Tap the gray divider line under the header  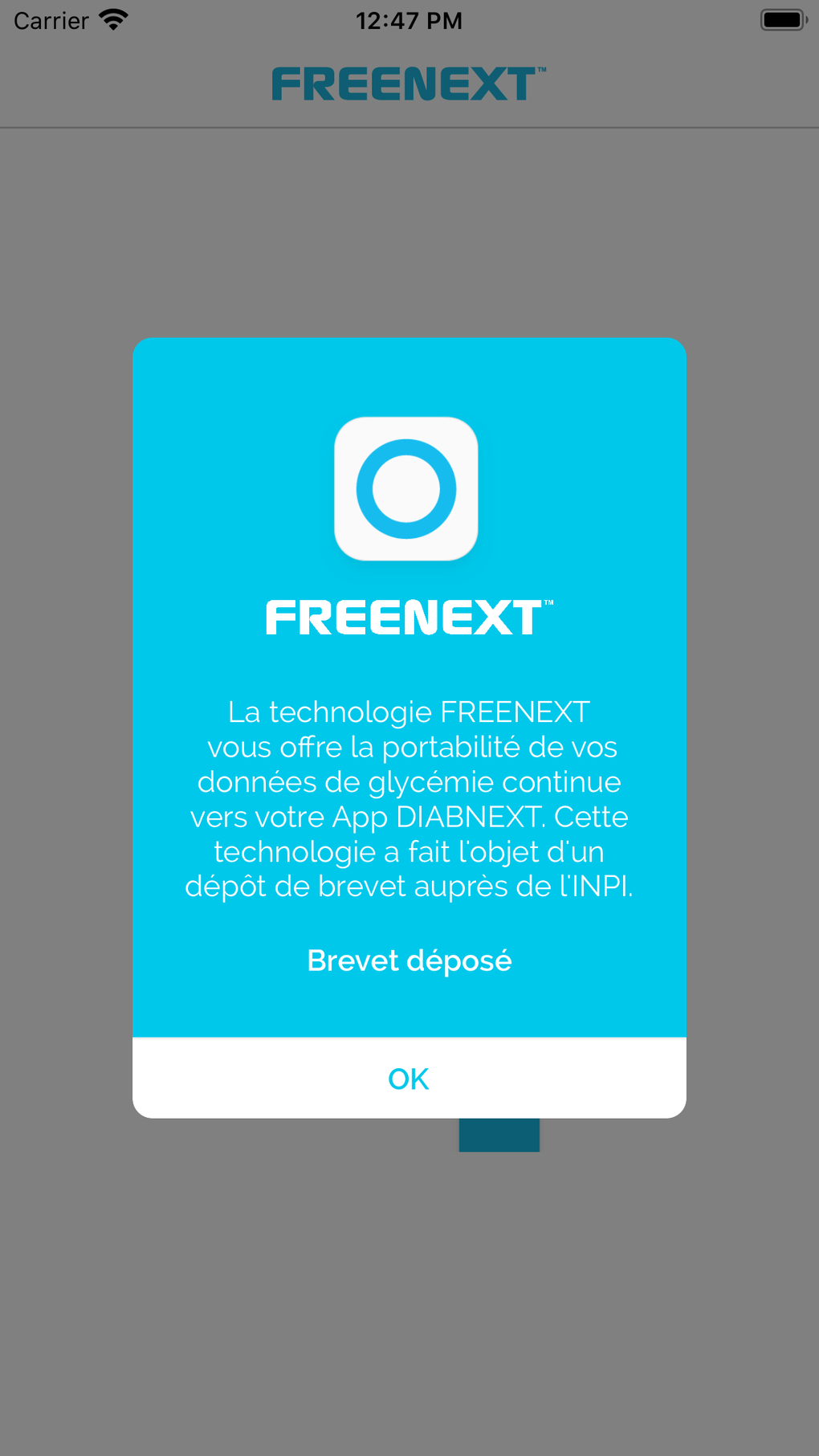409,124
